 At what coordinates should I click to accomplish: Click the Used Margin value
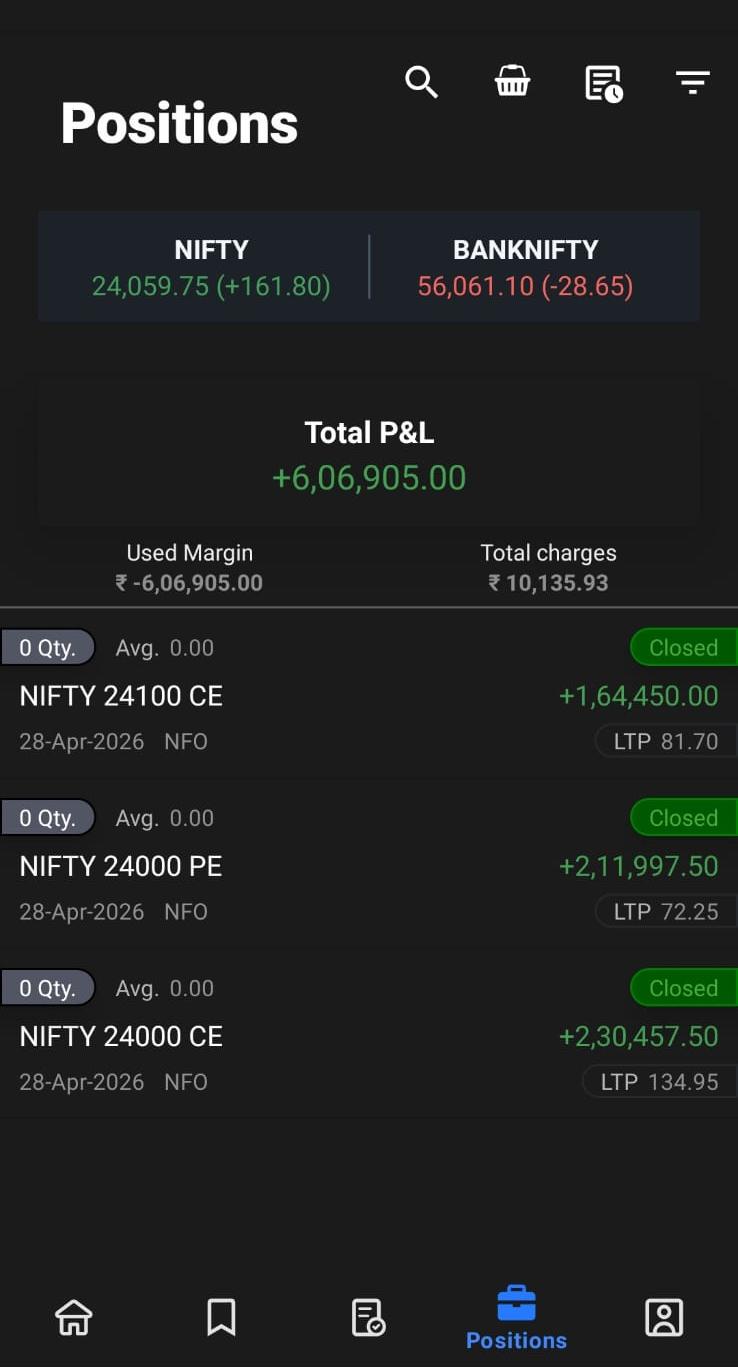tap(189, 582)
